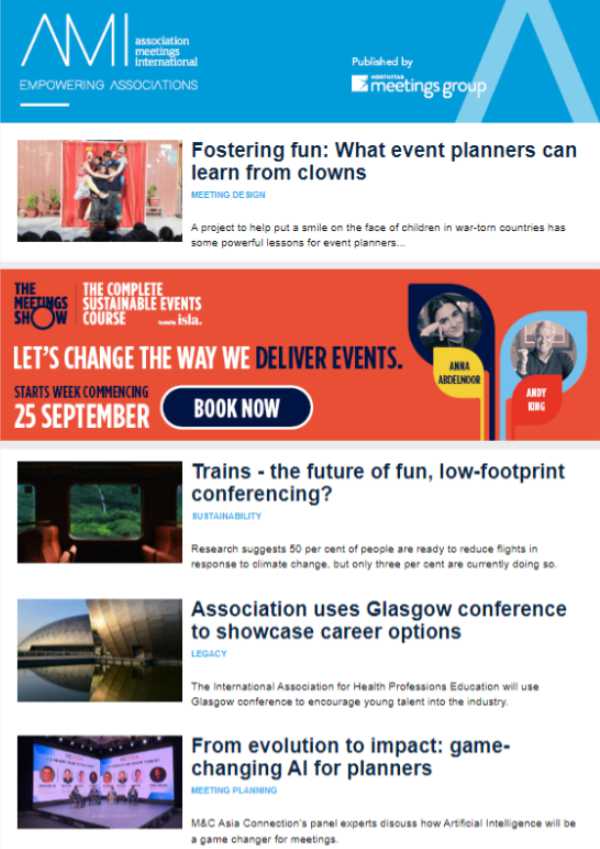
Task: Open the AMI header banner link
Action: (300, 60)
